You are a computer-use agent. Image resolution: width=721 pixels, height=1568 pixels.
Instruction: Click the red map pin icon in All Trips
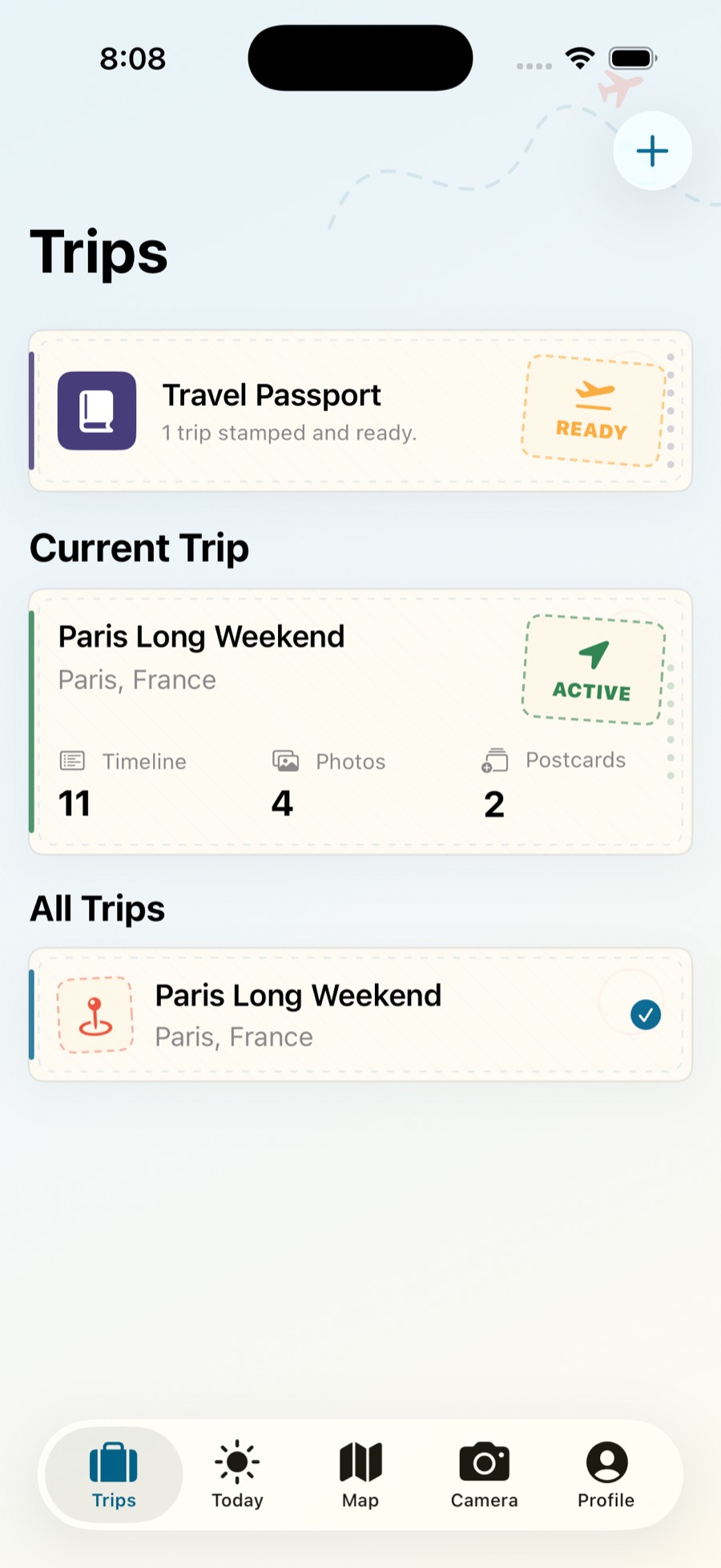[x=95, y=1014]
